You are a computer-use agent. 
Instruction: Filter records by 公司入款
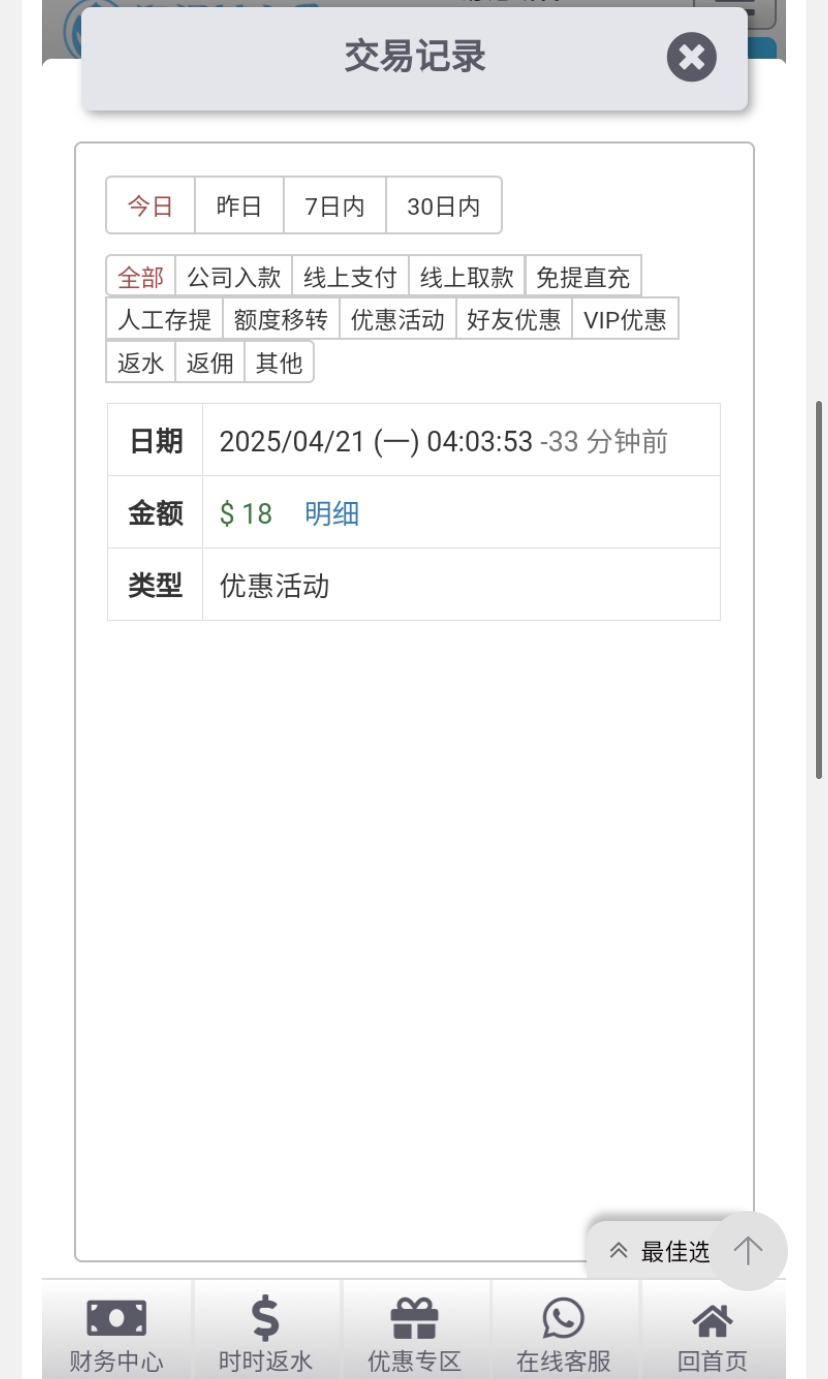tap(234, 277)
